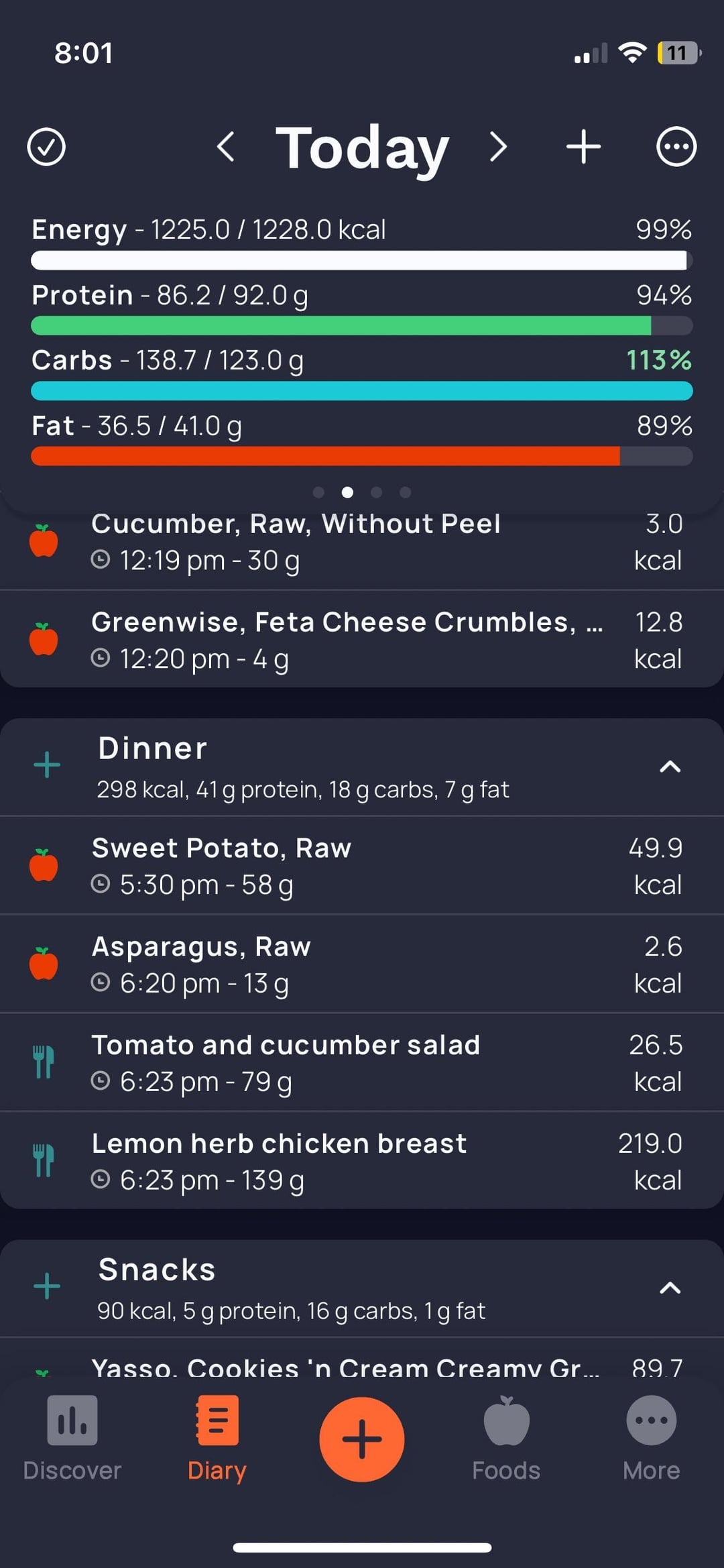This screenshot has height=1568, width=724.
Task: Select the Diary tab
Action: coord(217,1438)
